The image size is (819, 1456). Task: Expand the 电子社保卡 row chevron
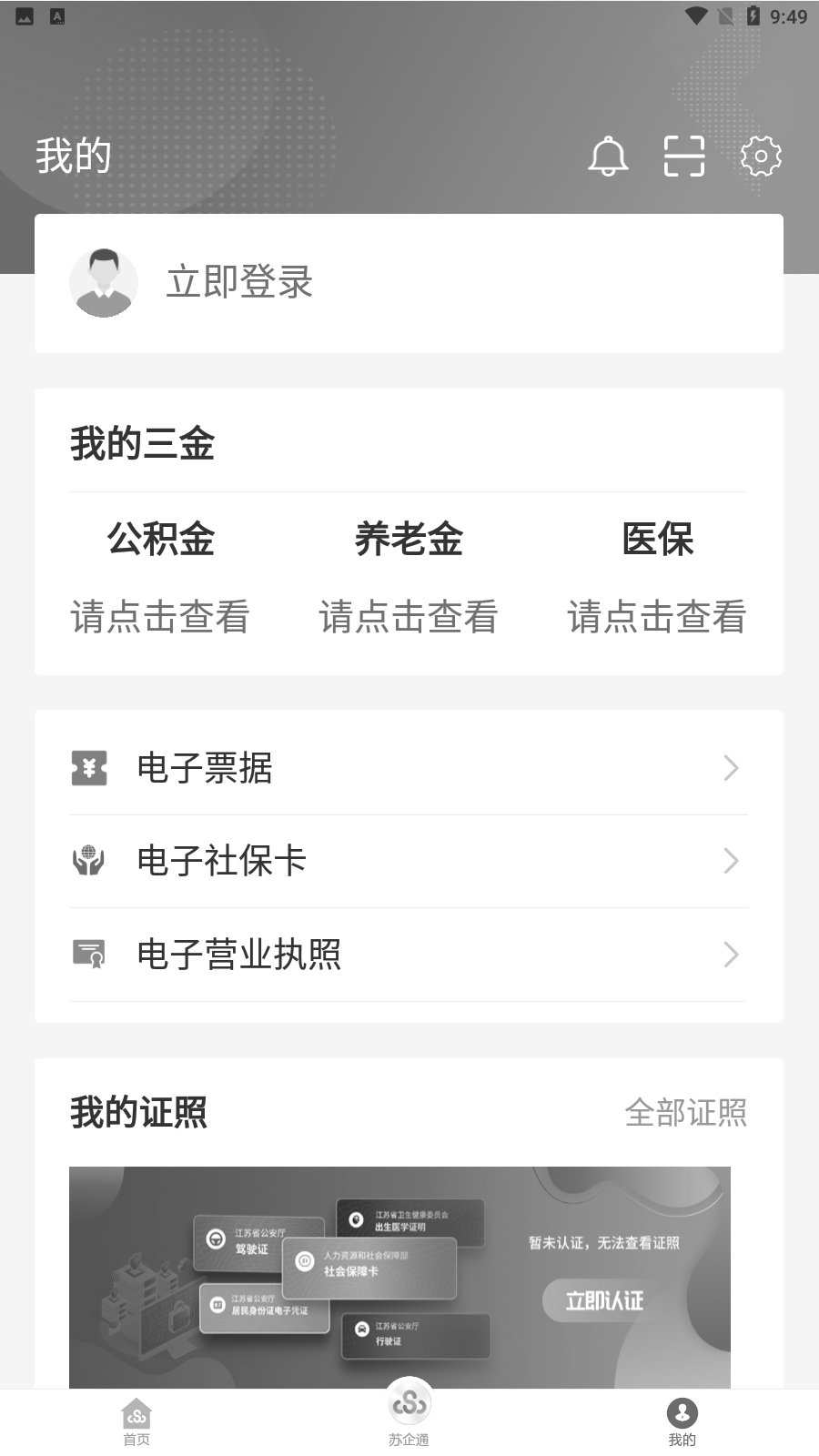tap(731, 860)
